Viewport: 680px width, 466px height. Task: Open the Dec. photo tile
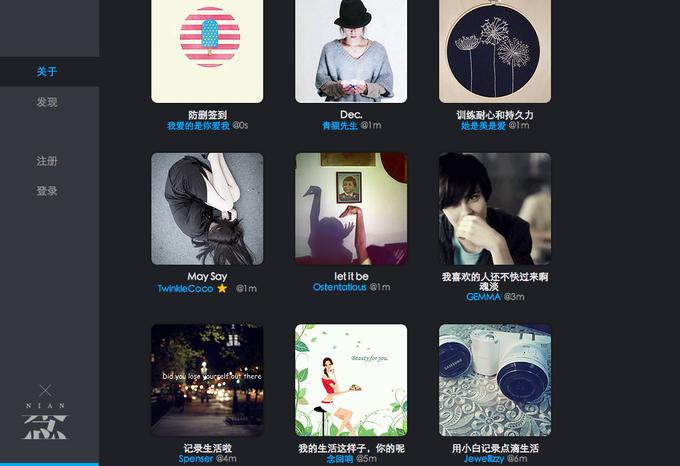tap(351, 50)
